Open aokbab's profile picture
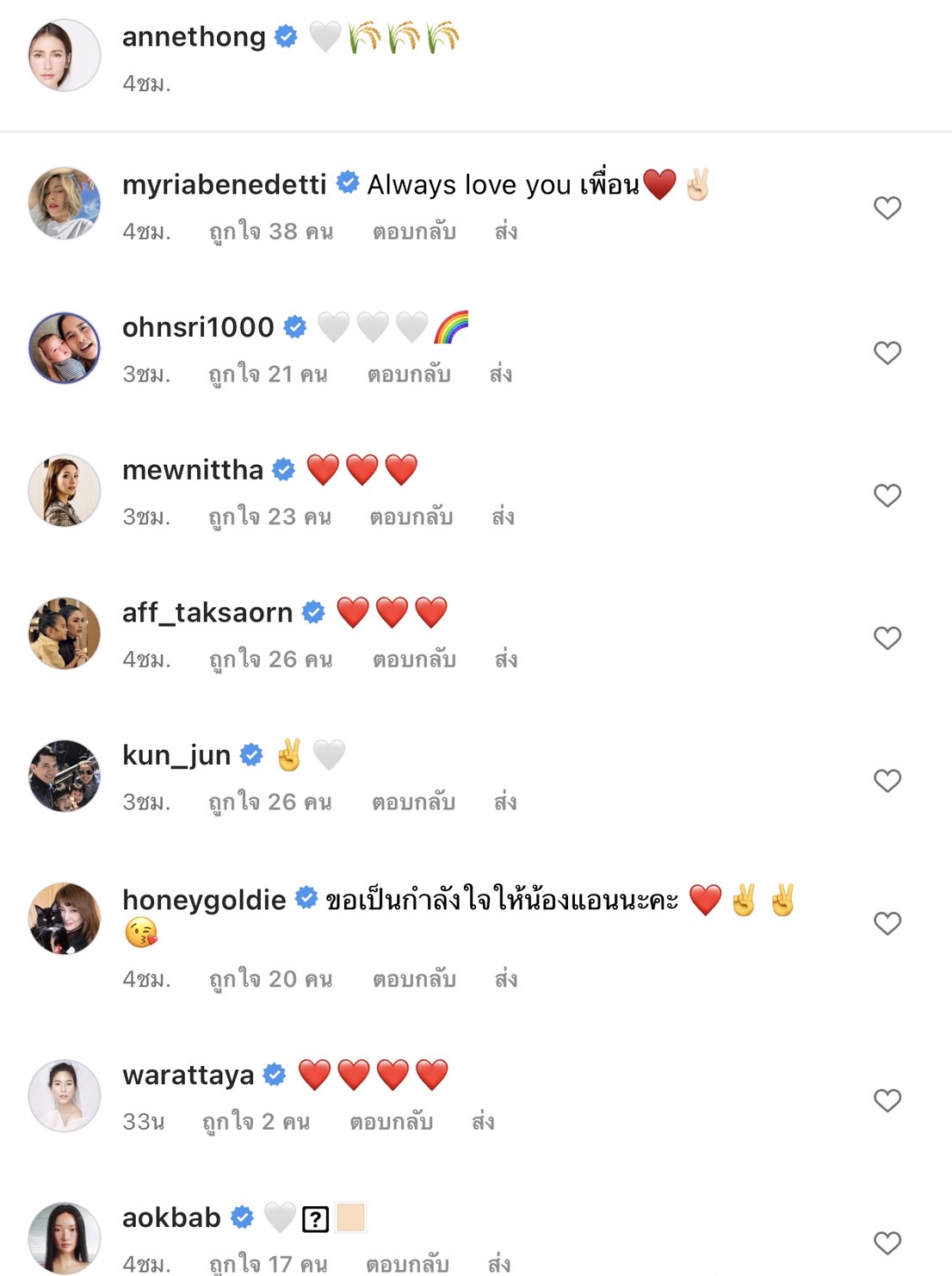 [x=65, y=1238]
